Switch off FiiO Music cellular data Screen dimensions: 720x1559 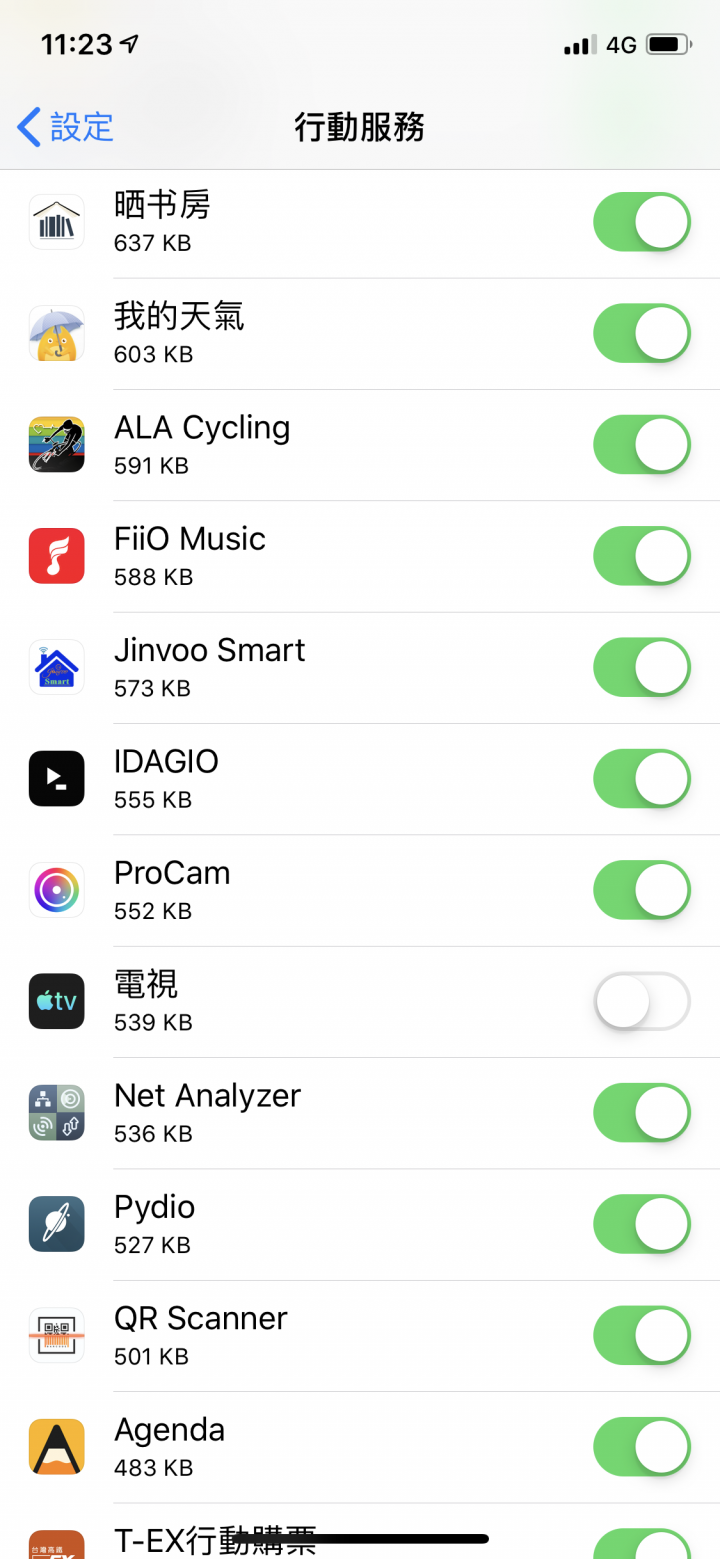[x=642, y=556]
